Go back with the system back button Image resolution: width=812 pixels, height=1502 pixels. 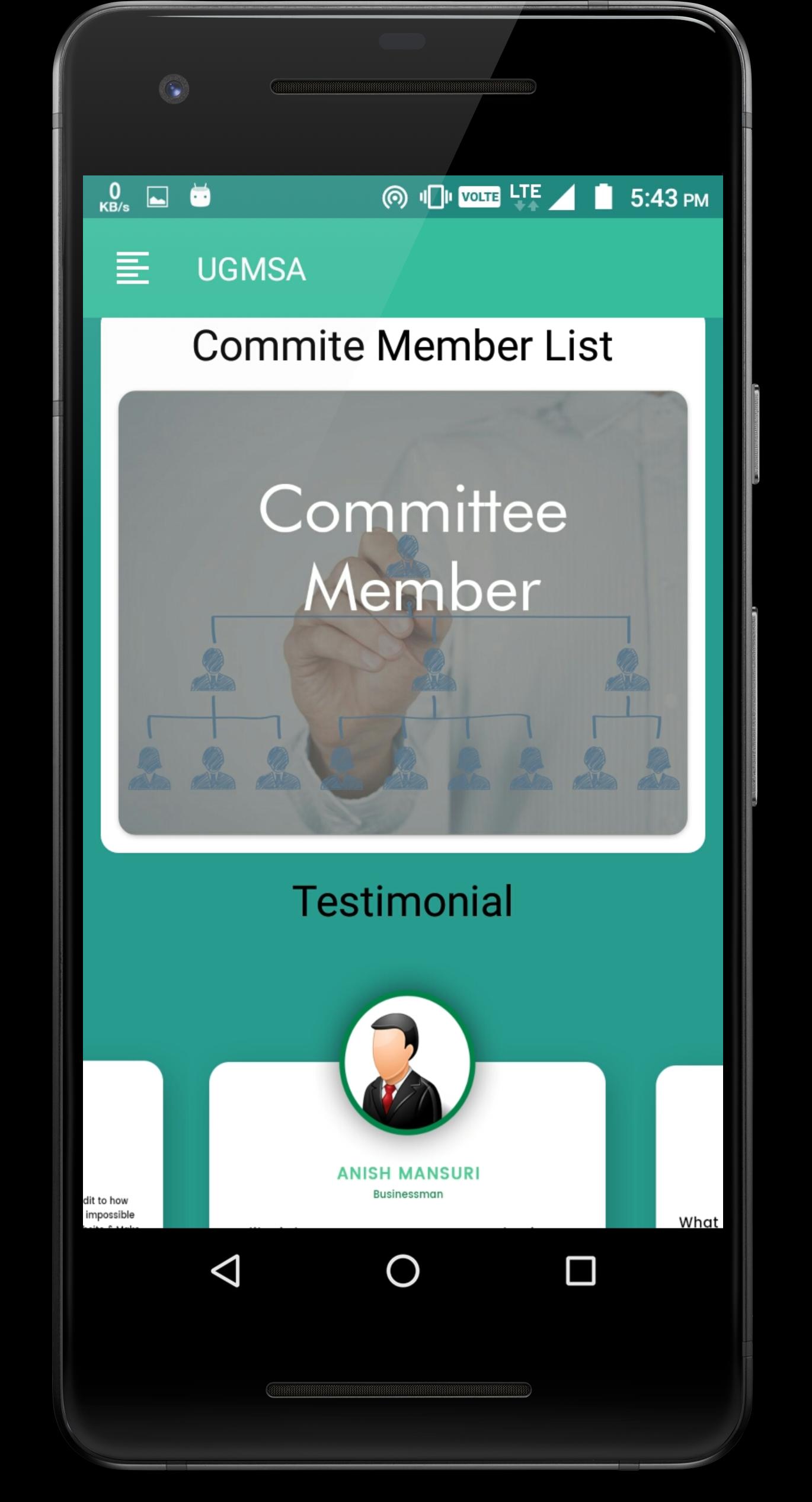tap(226, 1270)
